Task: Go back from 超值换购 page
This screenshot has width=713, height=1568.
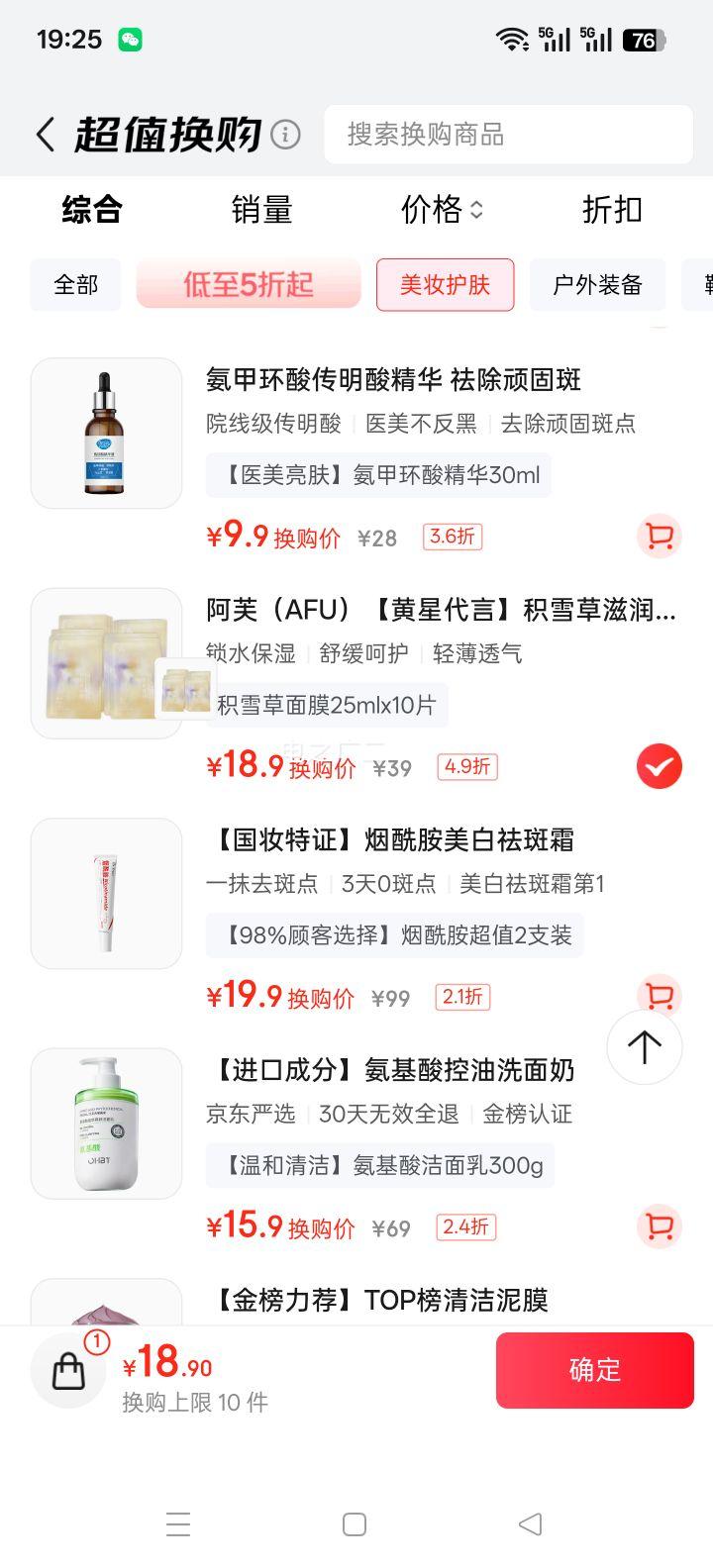Action: 45,135
